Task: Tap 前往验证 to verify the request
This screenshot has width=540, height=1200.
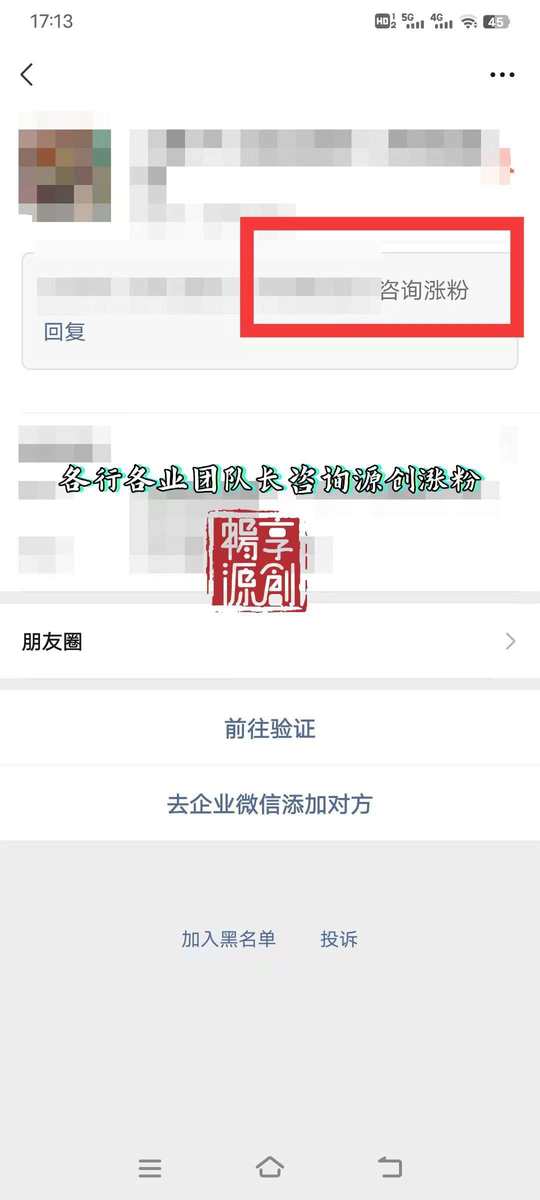Action: click(x=270, y=728)
